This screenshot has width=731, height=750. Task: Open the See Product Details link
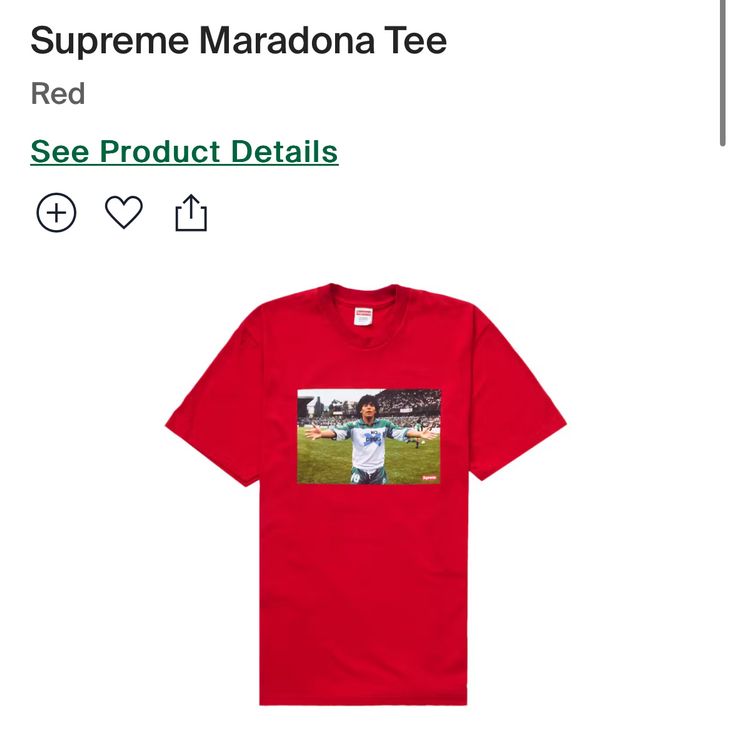[184, 152]
